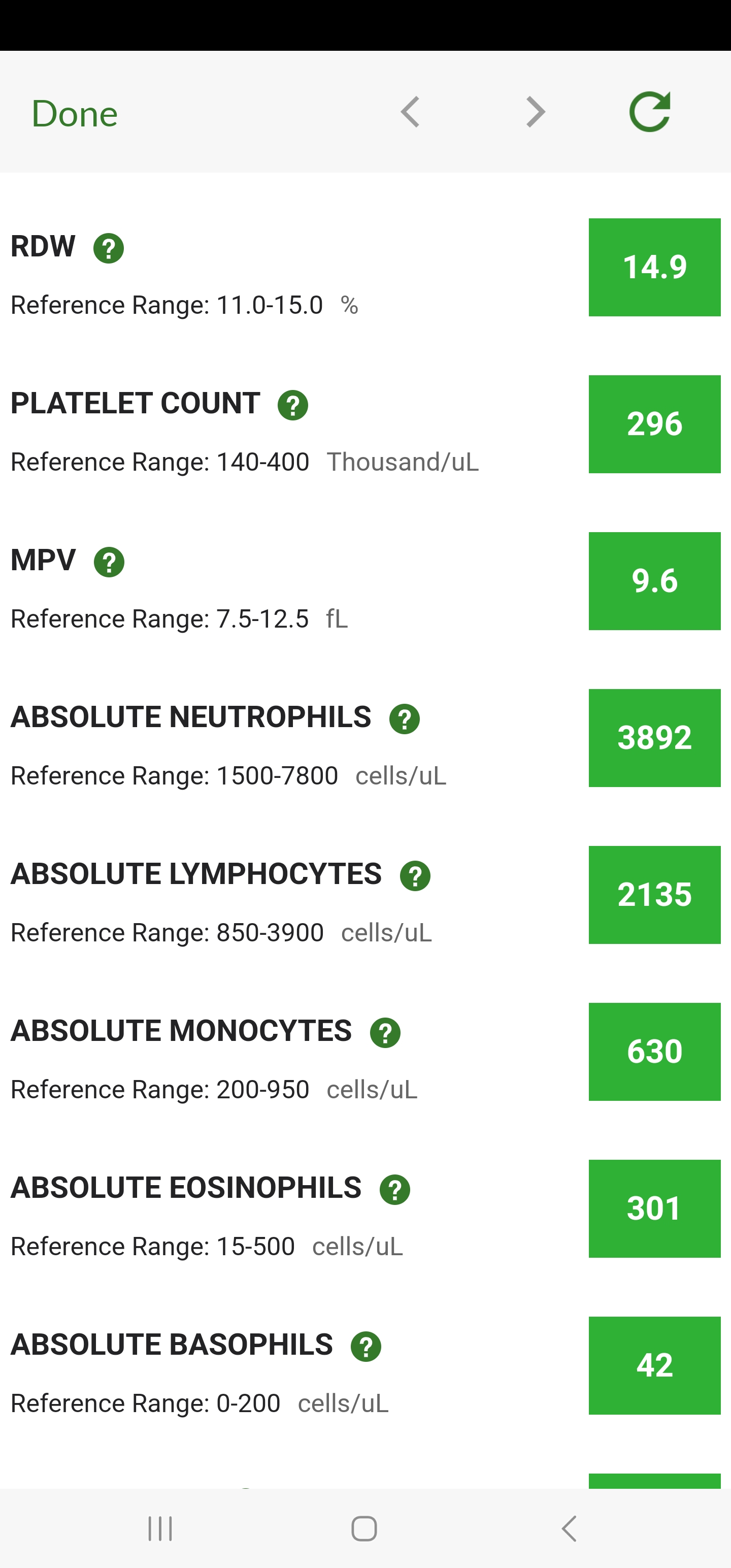Show help for ABSOLUTE BASOPHILS
731x1568 pixels.
pyautogui.click(x=366, y=1347)
